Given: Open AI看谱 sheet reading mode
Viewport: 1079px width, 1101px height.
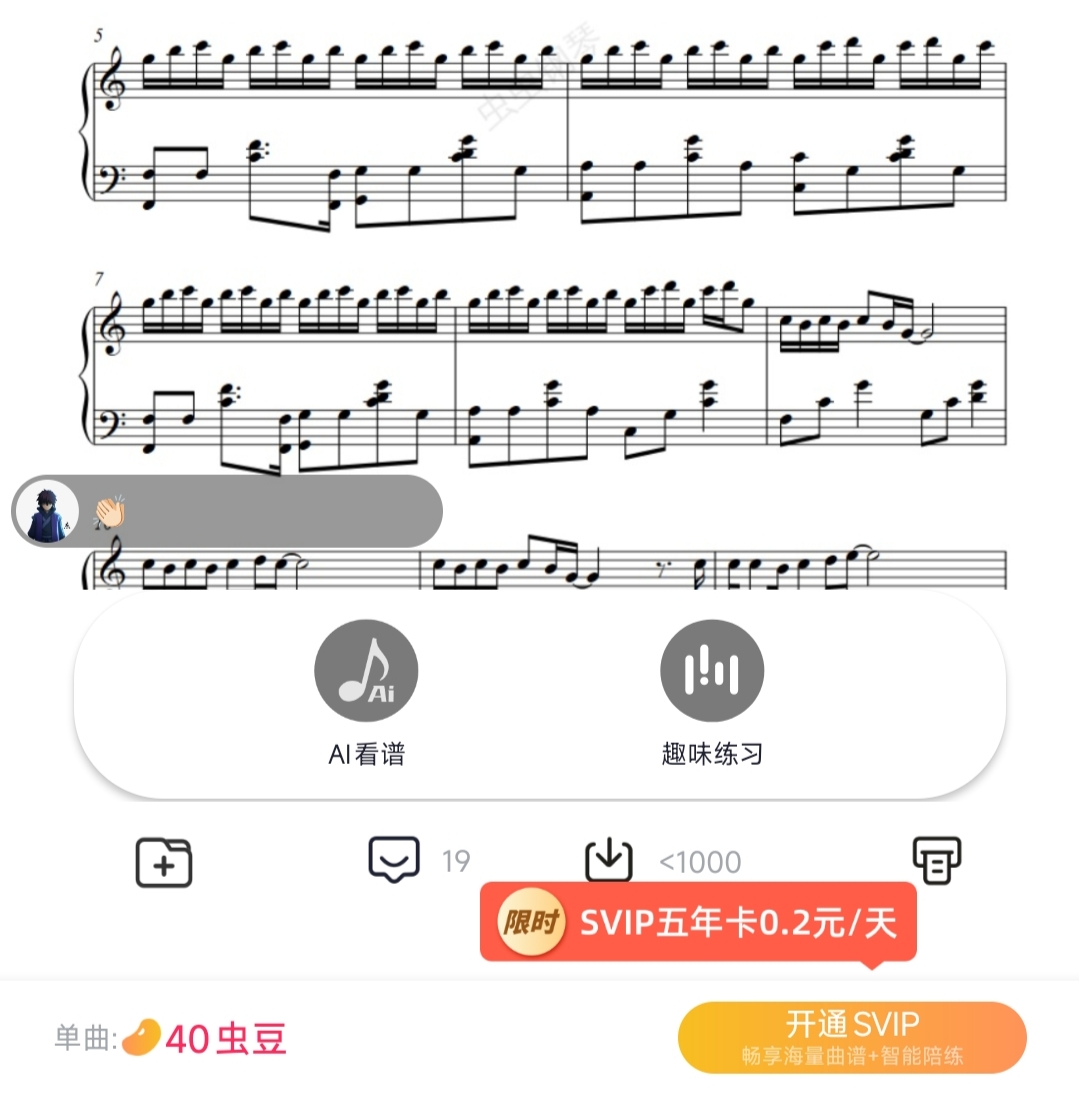Looking at the screenshot, I should tap(366, 671).
